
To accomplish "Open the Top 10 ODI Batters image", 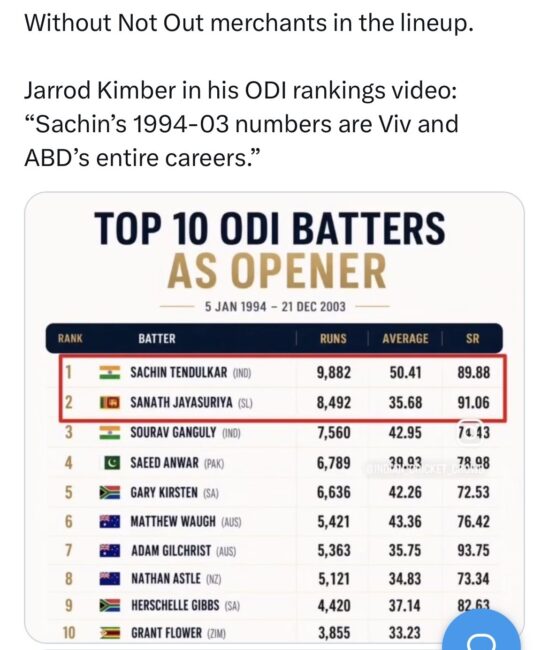I will point(274,417).
